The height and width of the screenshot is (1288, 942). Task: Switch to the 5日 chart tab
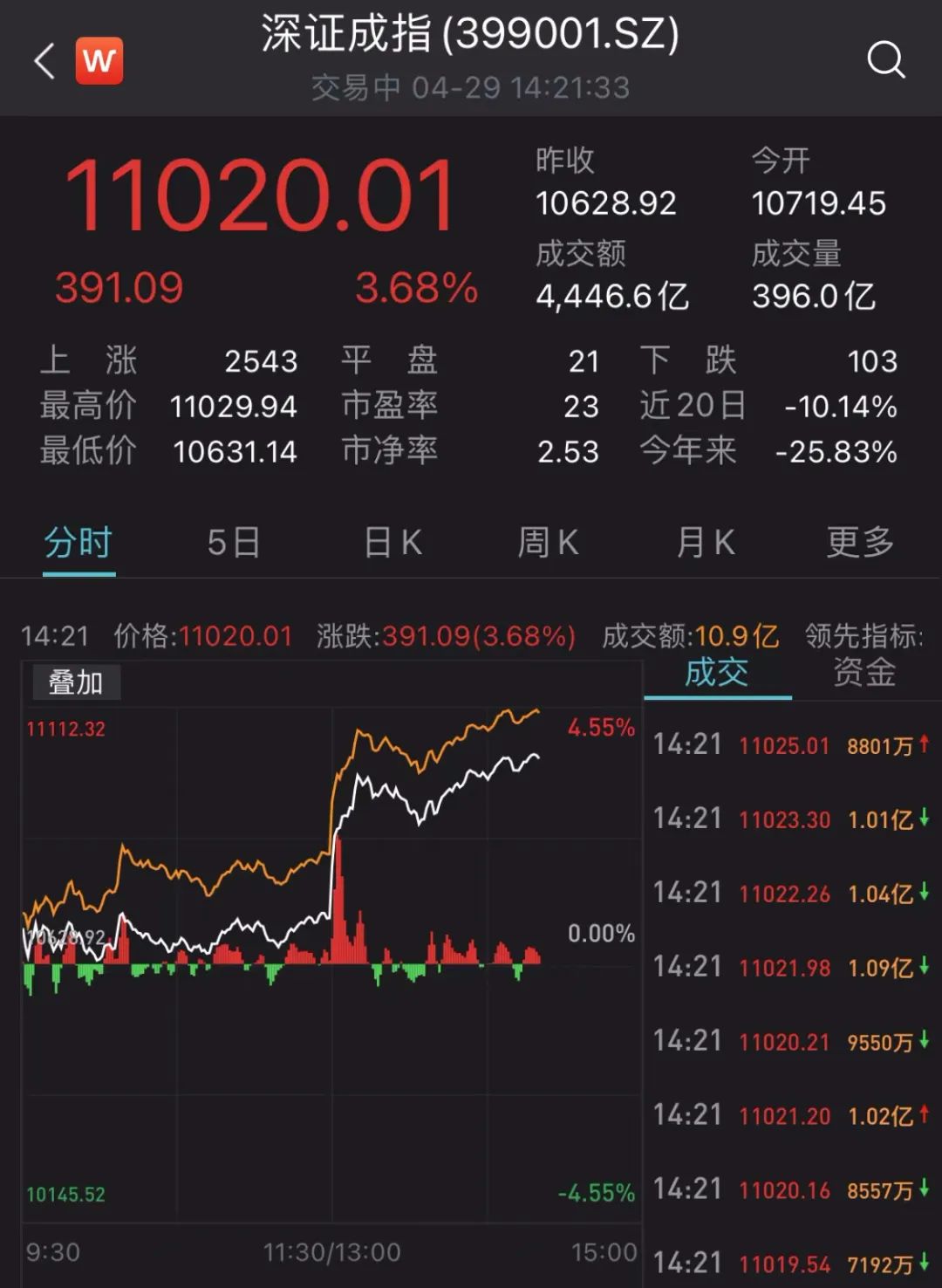click(x=233, y=543)
